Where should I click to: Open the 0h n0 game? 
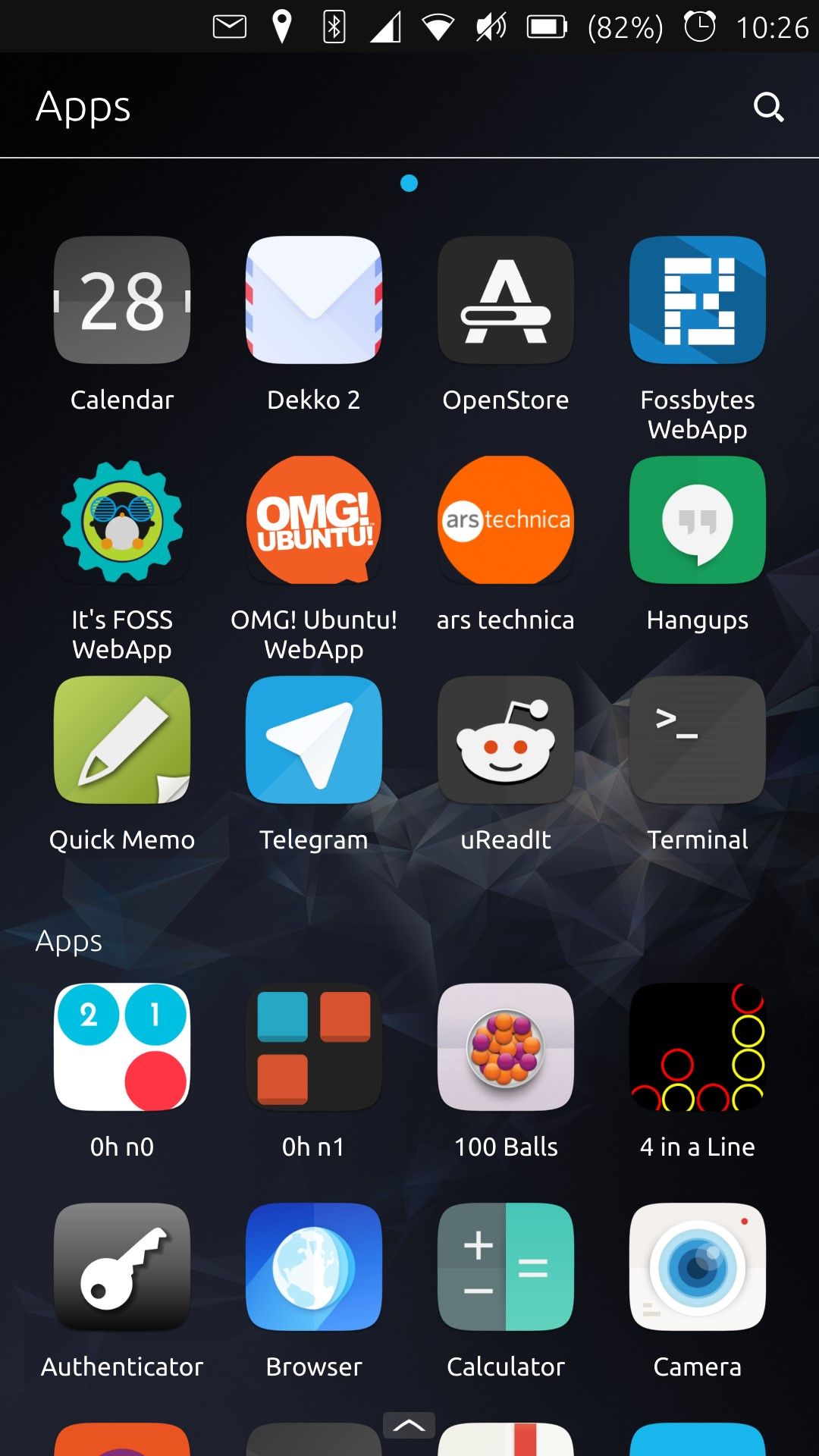[122, 1047]
